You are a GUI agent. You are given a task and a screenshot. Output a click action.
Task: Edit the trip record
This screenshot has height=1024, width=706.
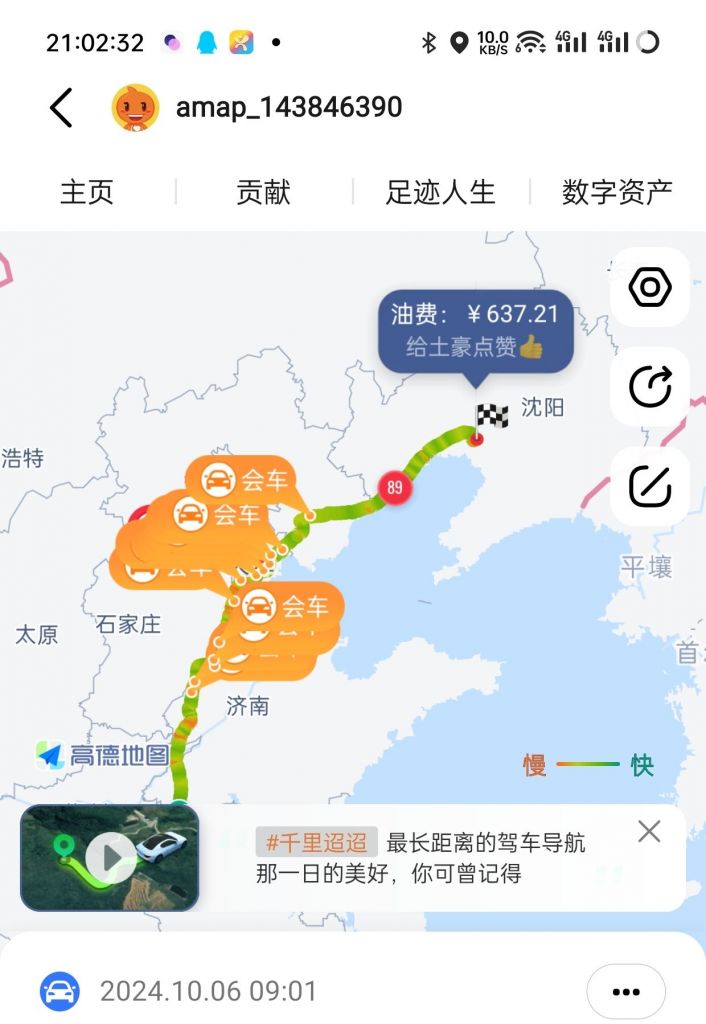(650, 487)
